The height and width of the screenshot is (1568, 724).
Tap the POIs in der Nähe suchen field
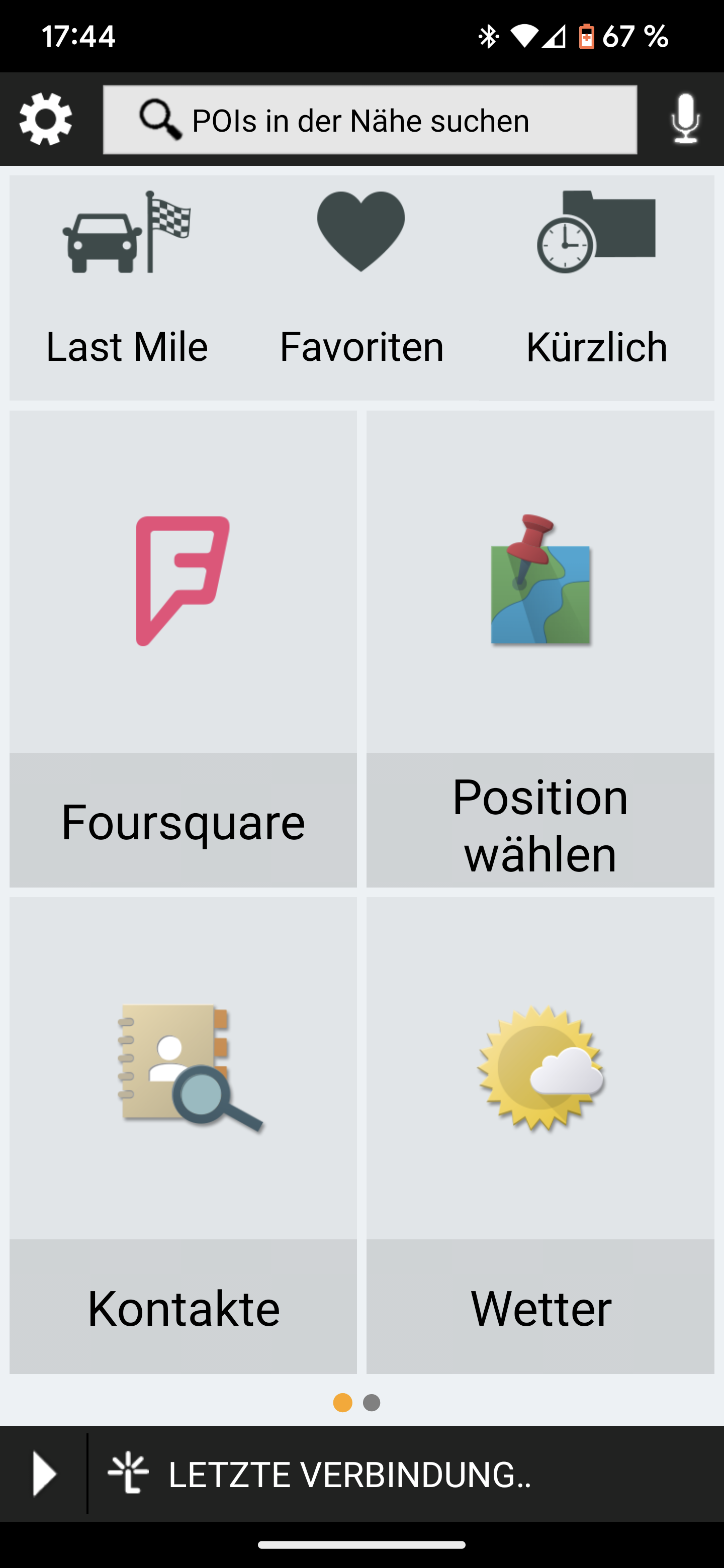(x=370, y=120)
